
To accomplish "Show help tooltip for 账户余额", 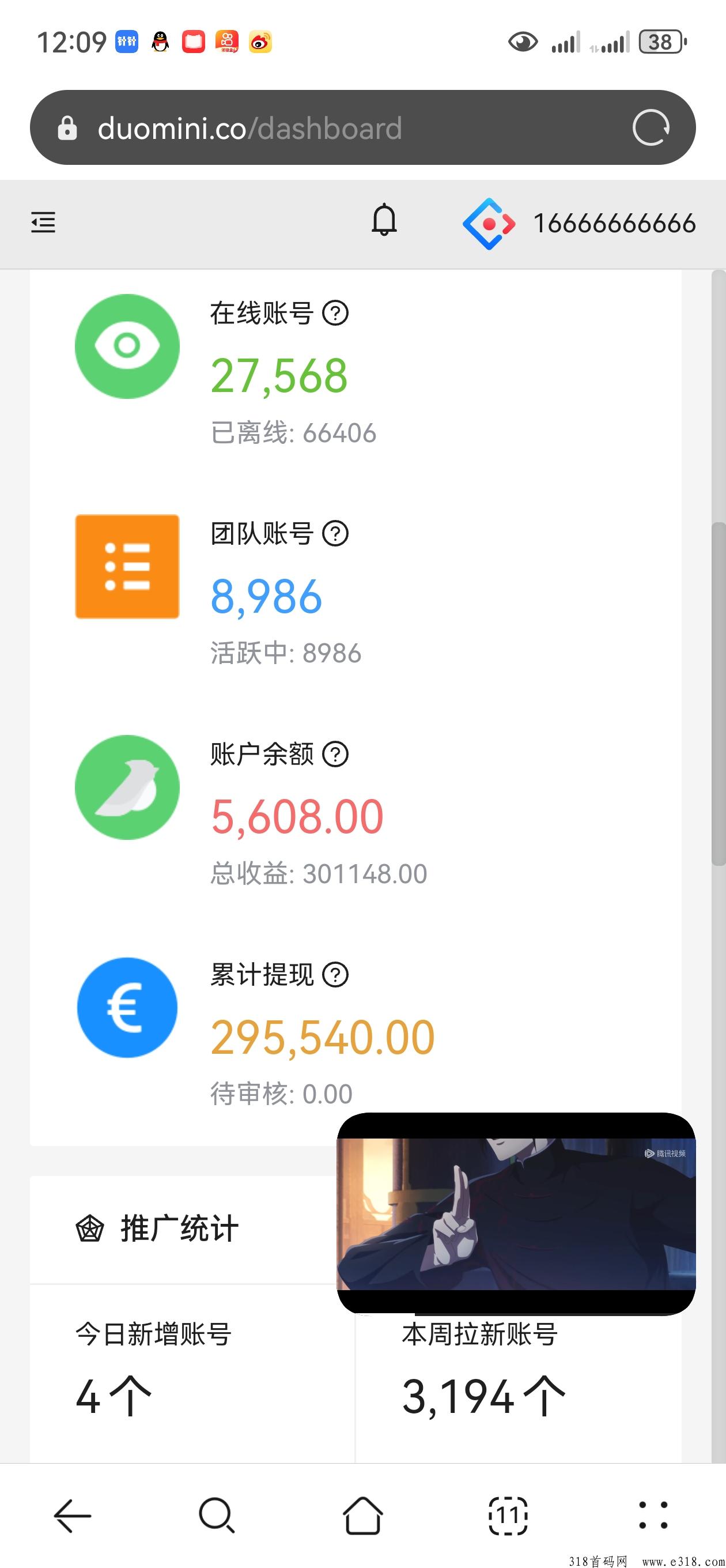I will 335,754.
